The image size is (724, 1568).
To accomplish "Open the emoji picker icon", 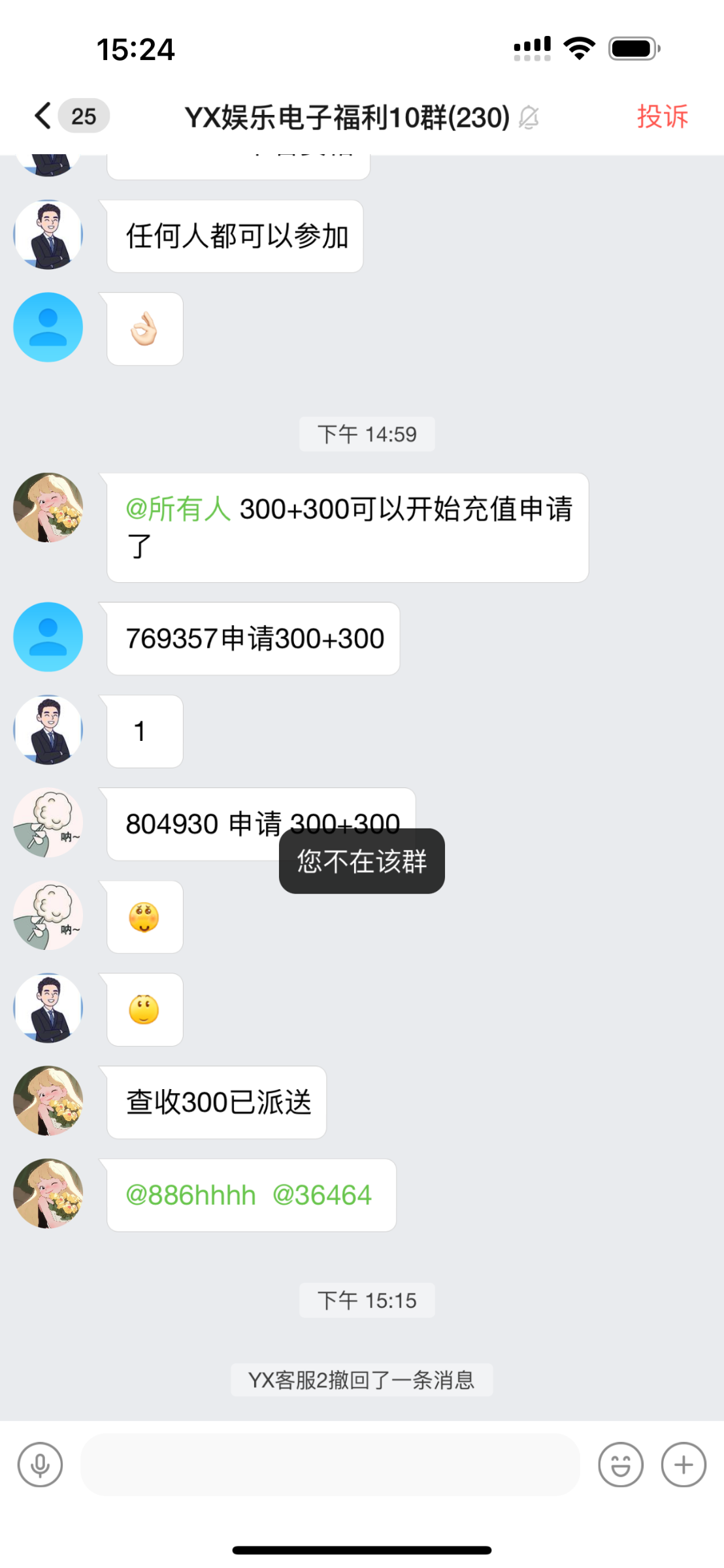I will point(621,1465).
